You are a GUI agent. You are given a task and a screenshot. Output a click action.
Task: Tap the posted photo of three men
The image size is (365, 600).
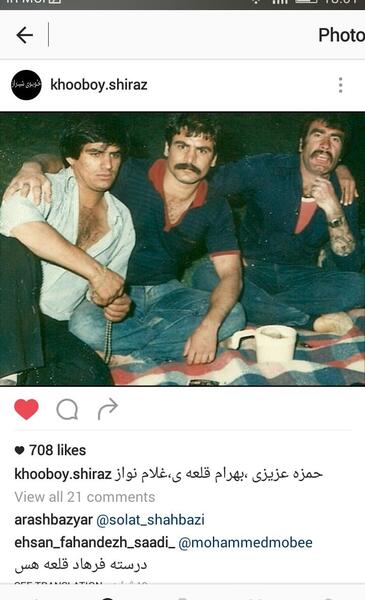point(182,249)
